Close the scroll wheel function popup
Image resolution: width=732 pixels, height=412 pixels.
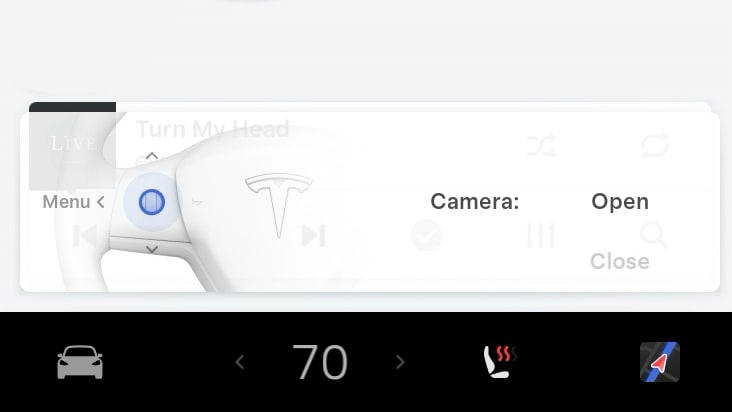pyautogui.click(x=619, y=261)
